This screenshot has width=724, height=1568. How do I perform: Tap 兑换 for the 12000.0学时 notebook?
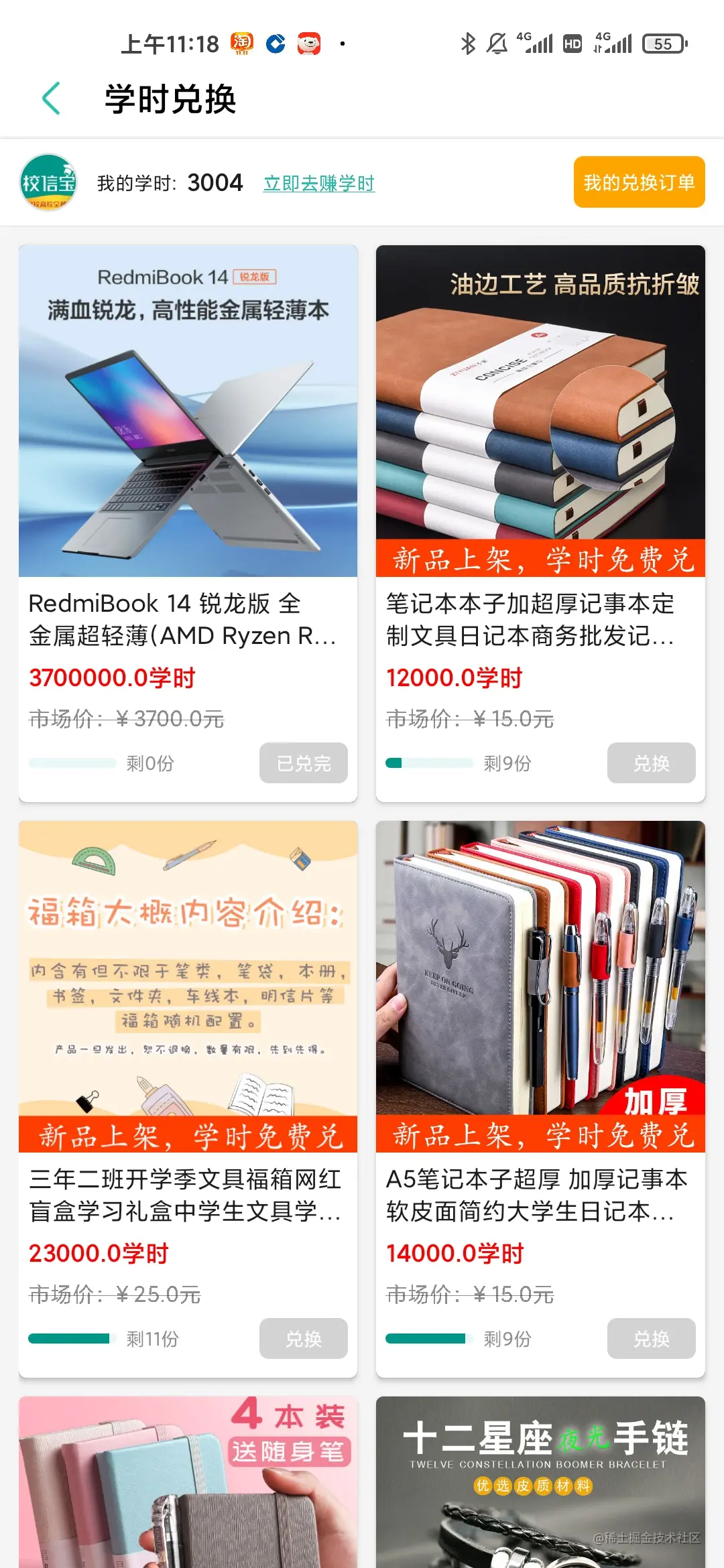tap(651, 763)
